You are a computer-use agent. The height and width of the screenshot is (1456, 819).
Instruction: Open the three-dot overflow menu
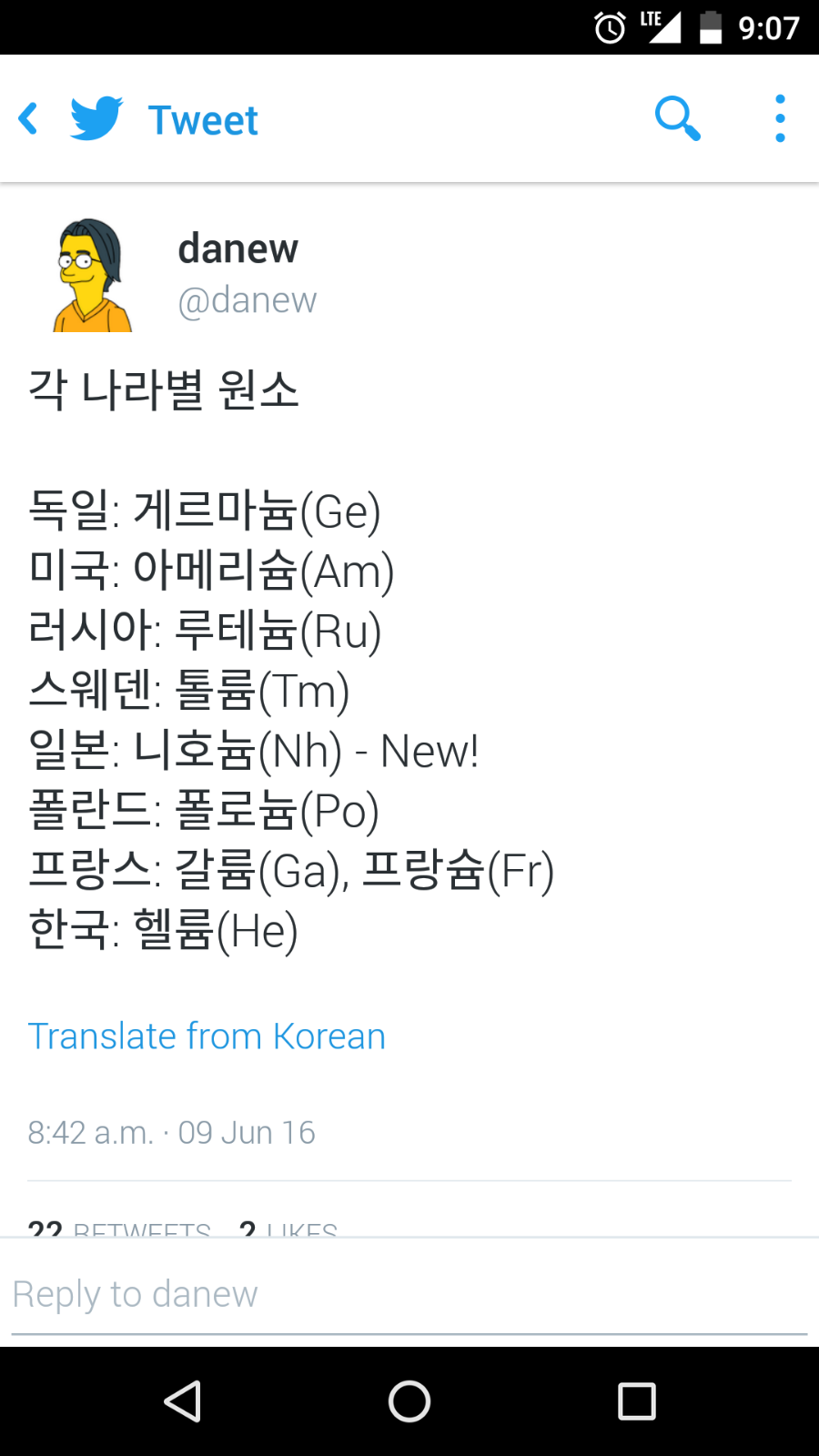(x=780, y=118)
